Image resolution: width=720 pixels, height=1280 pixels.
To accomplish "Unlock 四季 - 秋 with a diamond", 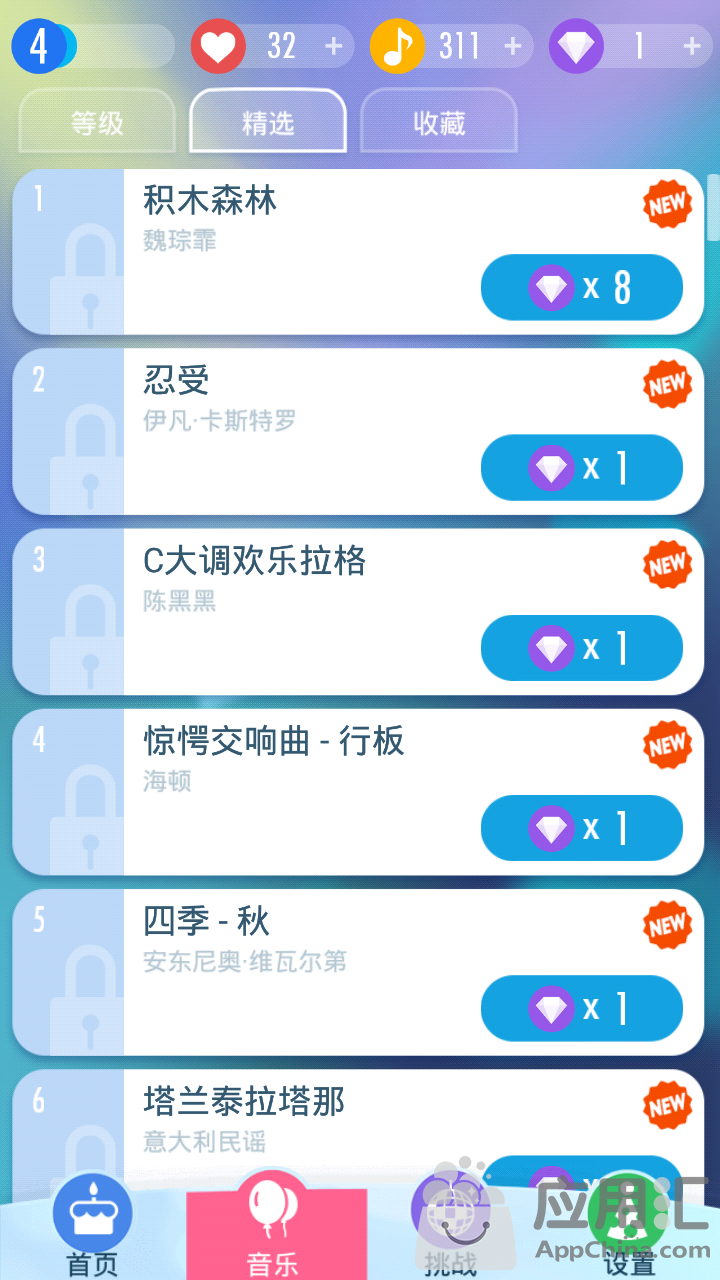I will [x=581, y=1008].
